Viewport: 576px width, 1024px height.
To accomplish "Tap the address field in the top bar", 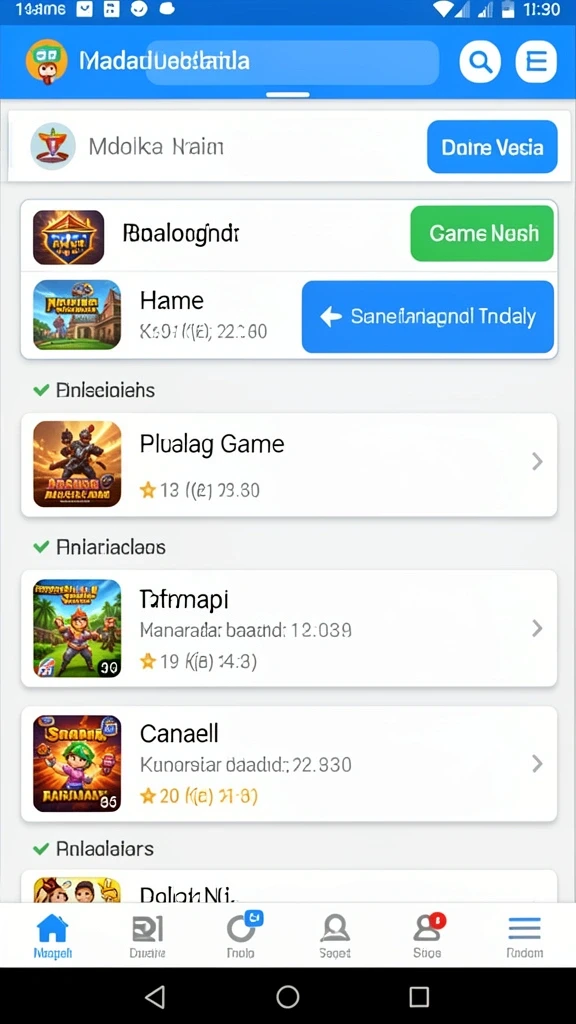I will [292, 62].
